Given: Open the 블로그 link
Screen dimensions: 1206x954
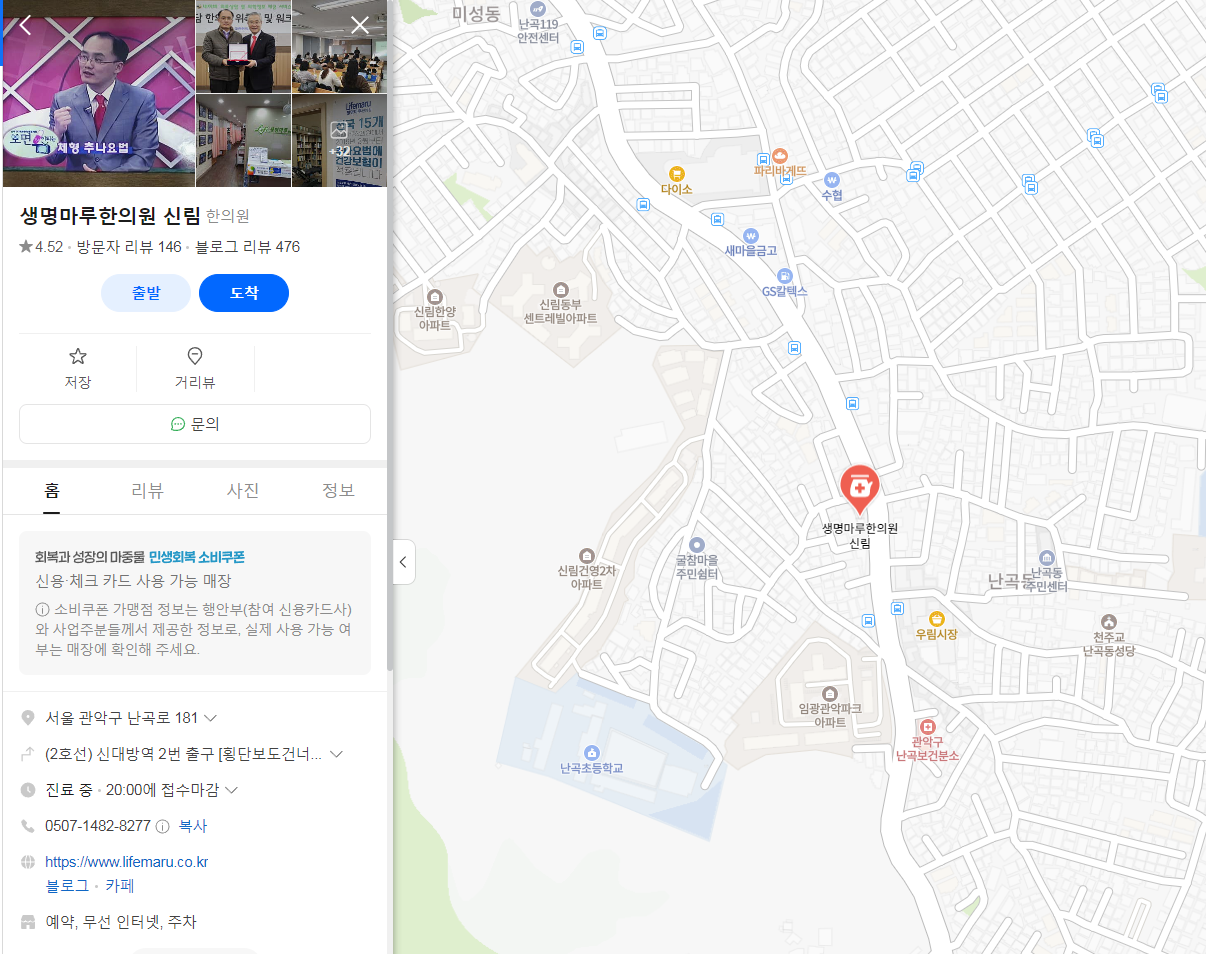Looking at the screenshot, I should tap(67, 886).
